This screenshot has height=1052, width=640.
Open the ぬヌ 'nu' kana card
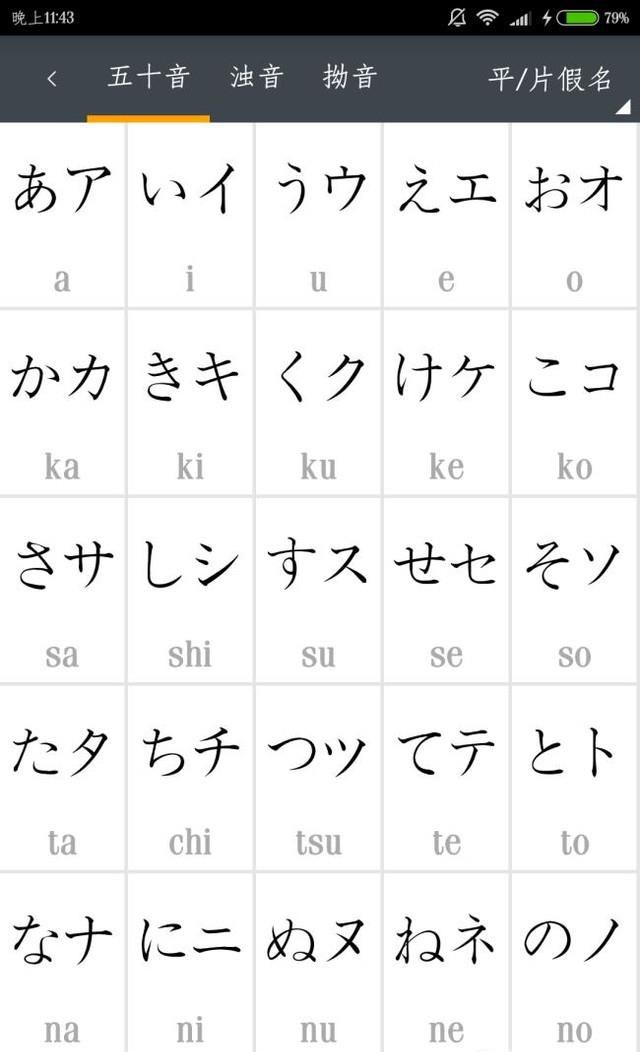(x=318, y=962)
